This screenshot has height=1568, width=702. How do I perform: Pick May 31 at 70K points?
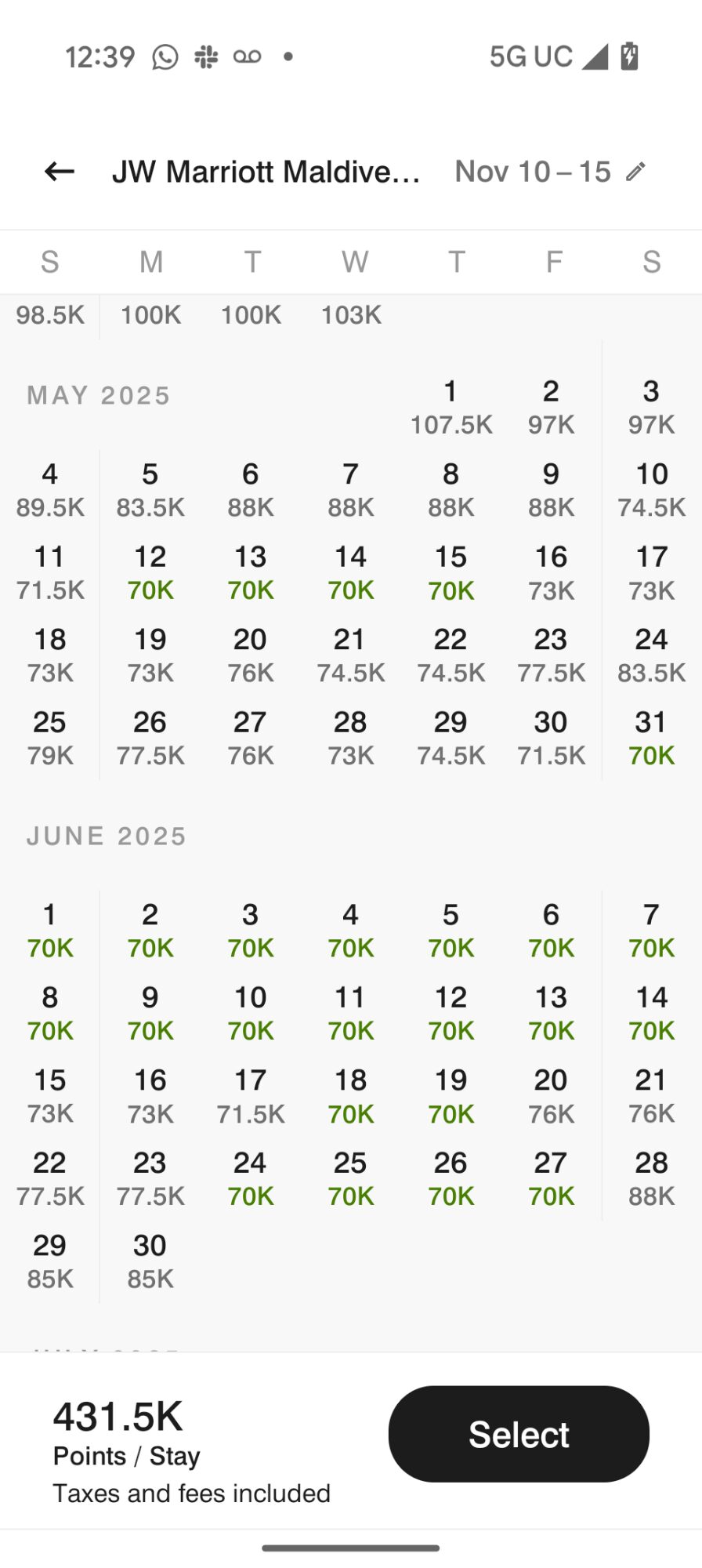pos(651,738)
